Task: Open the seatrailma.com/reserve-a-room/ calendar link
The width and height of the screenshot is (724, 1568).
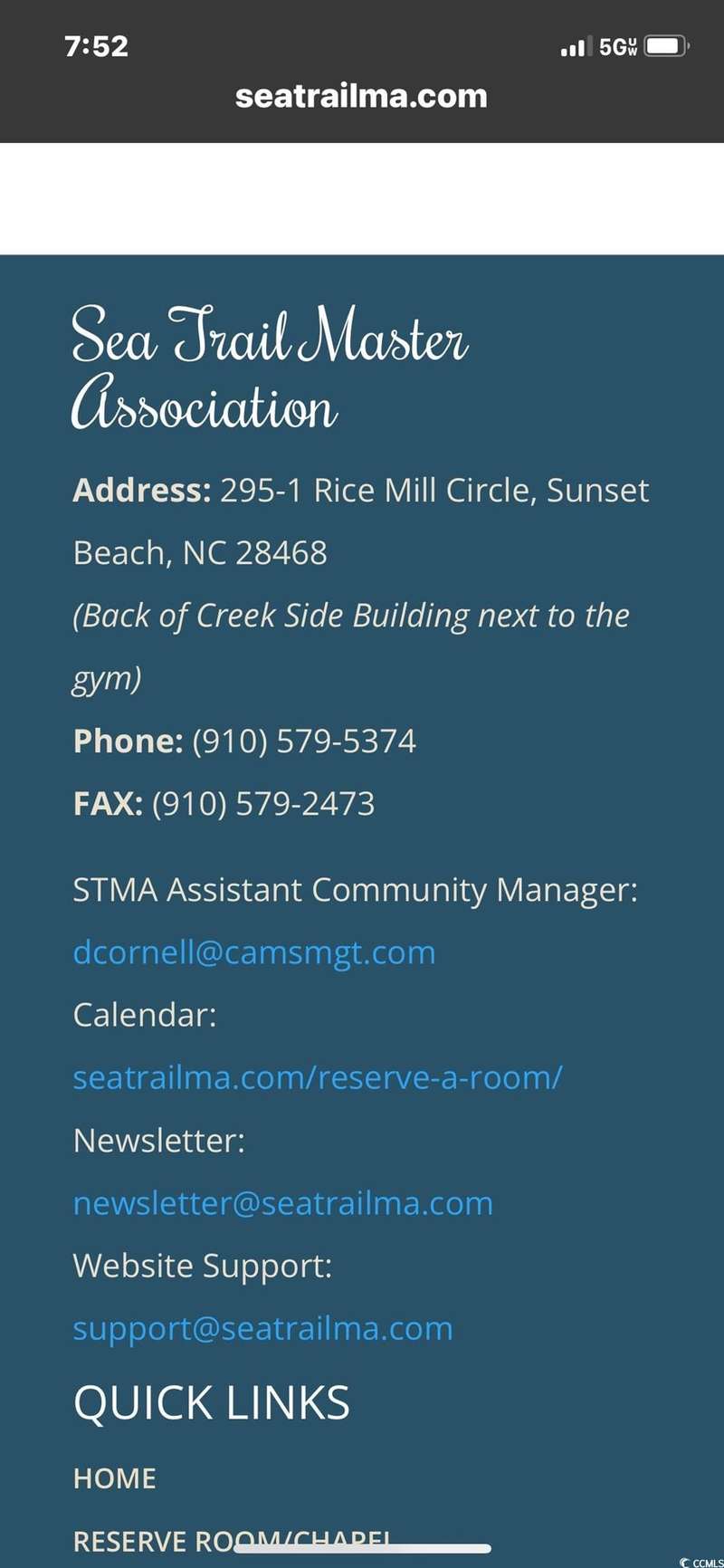Action: pyautogui.click(x=317, y=1077)
